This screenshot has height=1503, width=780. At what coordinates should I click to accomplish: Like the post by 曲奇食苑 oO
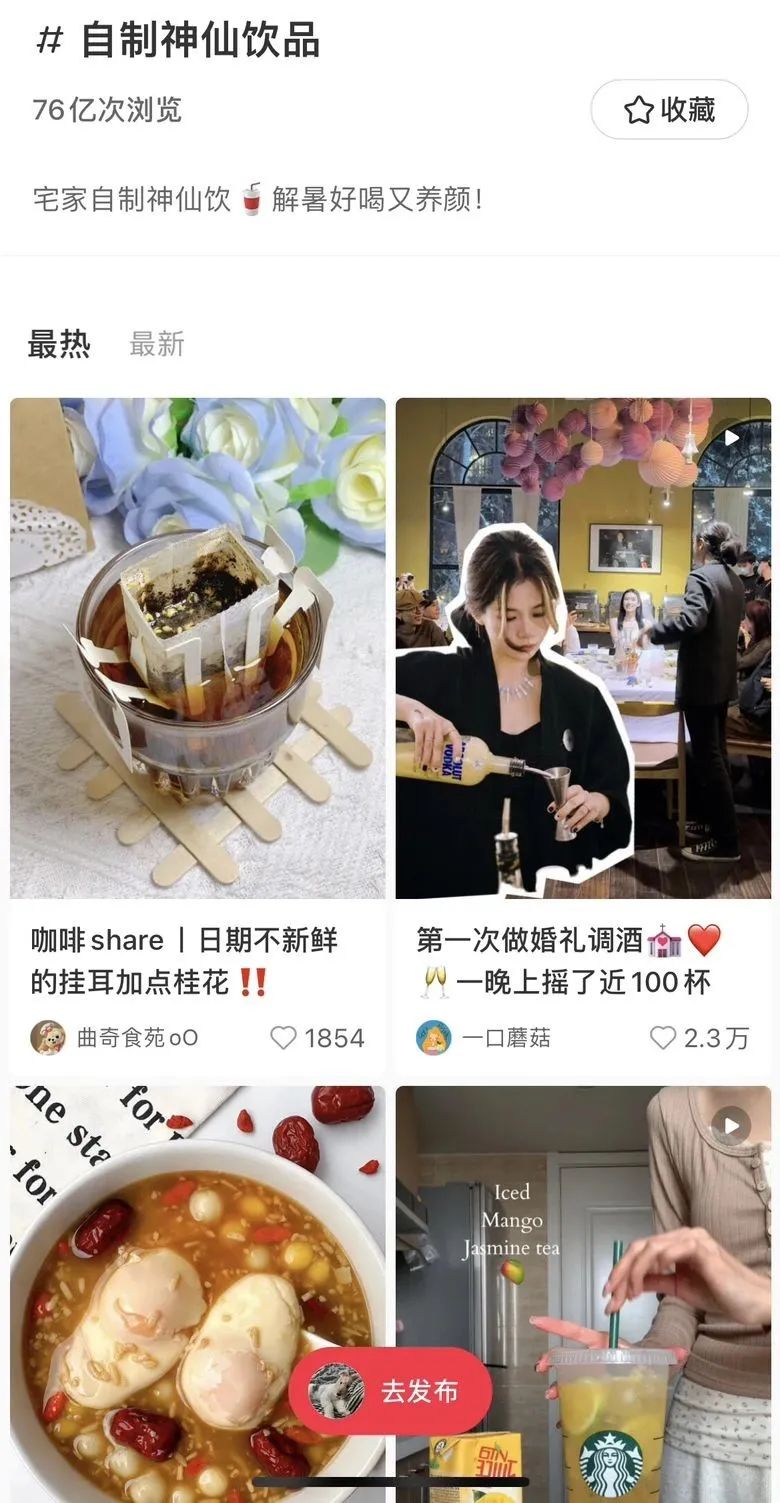(317, 1038)
